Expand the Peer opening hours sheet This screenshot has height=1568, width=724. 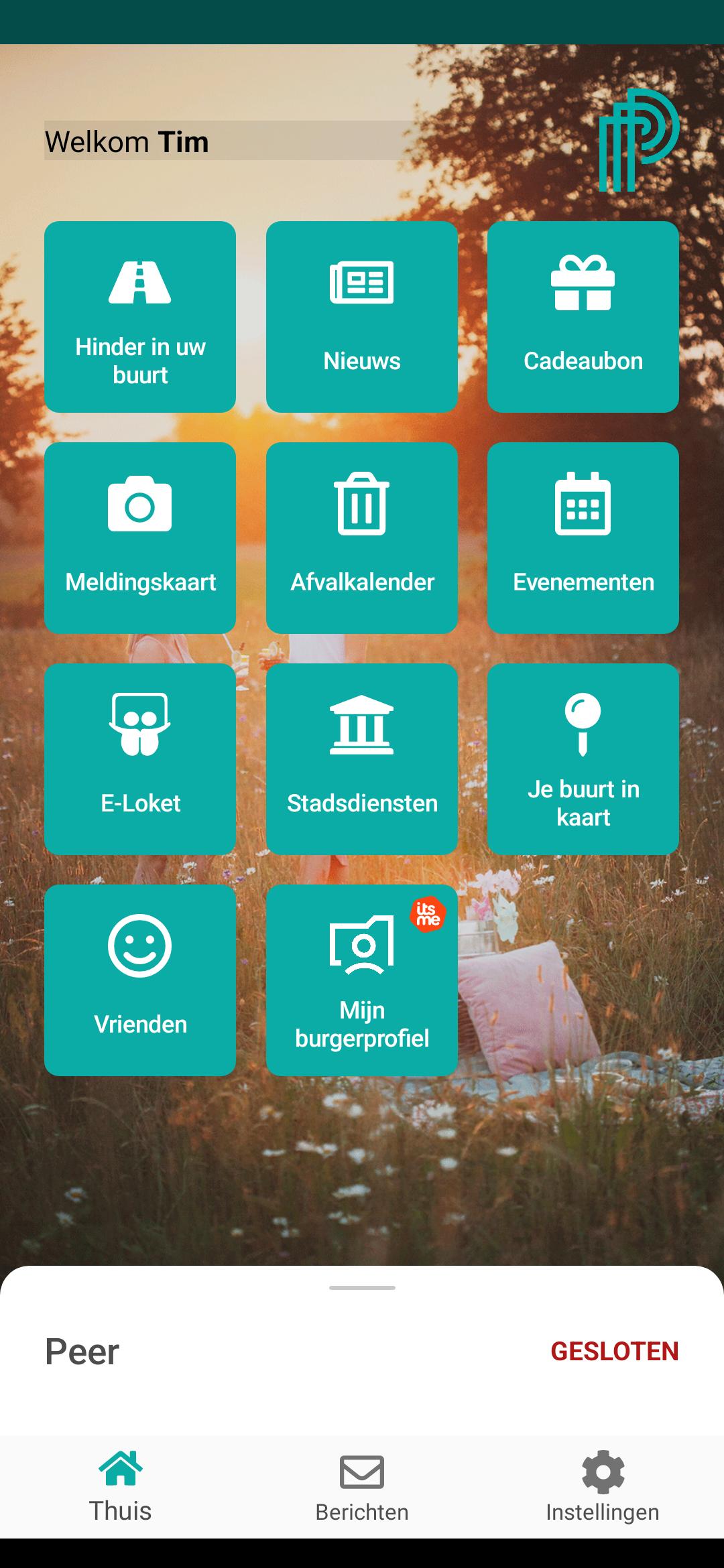[362, 1287]
